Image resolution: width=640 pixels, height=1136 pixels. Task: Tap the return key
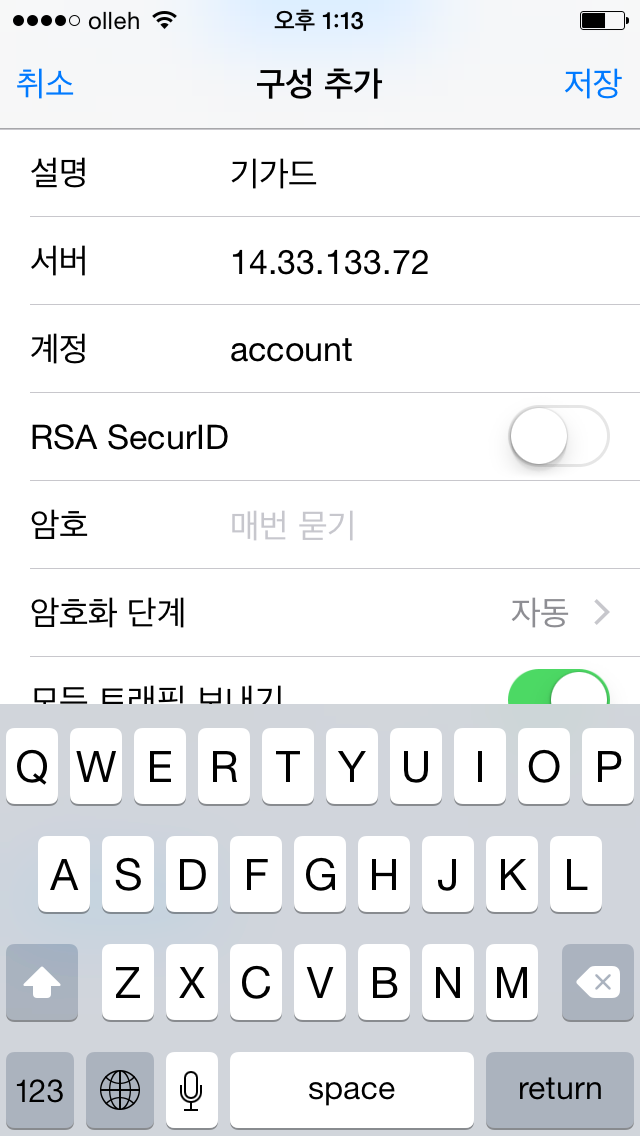pyautogui.click(x=559, y=1089)
